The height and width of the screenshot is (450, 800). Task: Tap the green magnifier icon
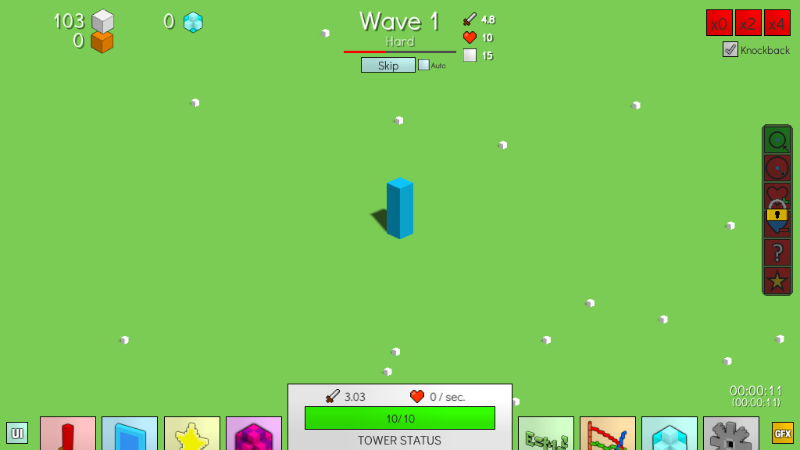pos(778,140)
